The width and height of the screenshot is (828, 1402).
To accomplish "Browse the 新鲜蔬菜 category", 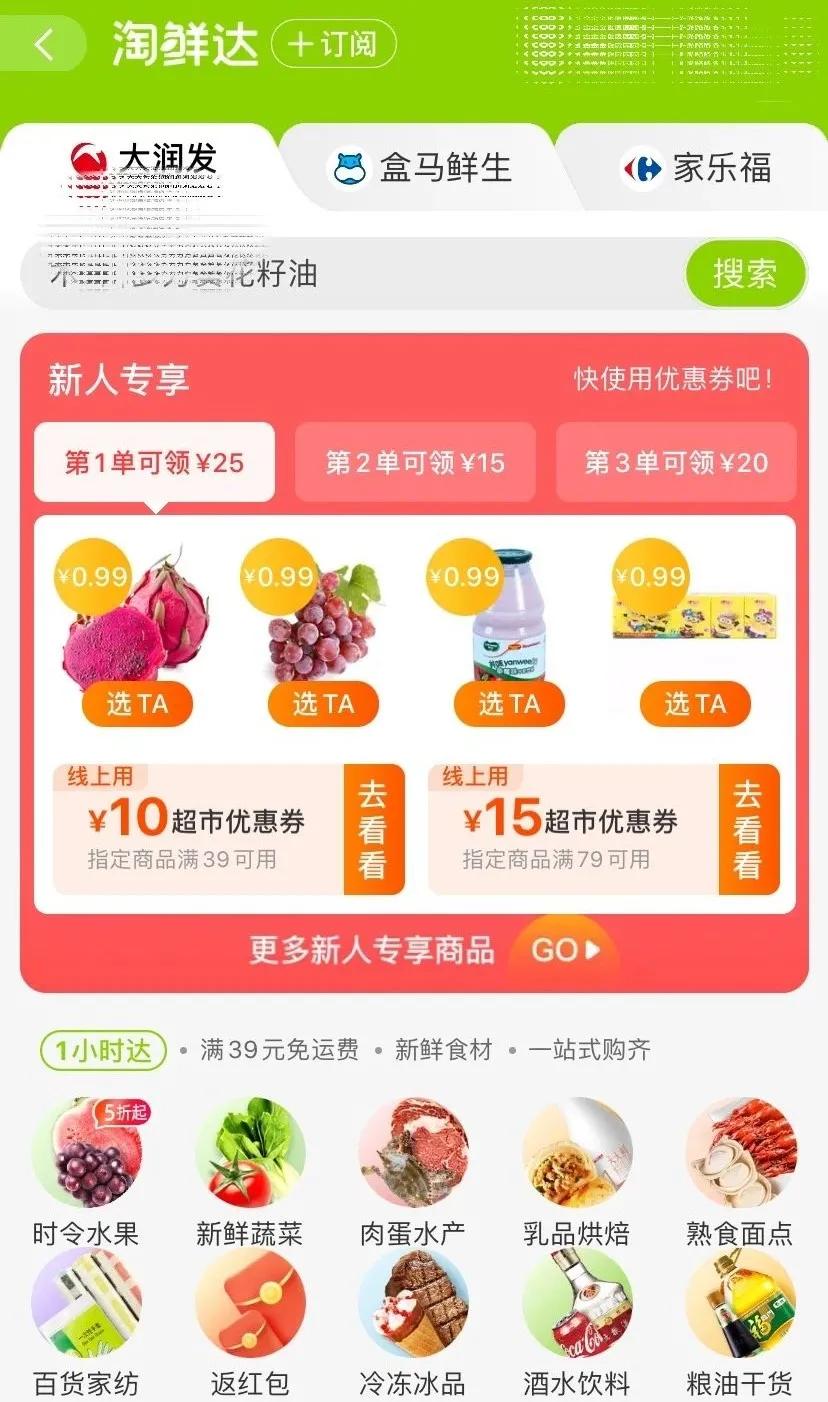I will [249, 1172].
